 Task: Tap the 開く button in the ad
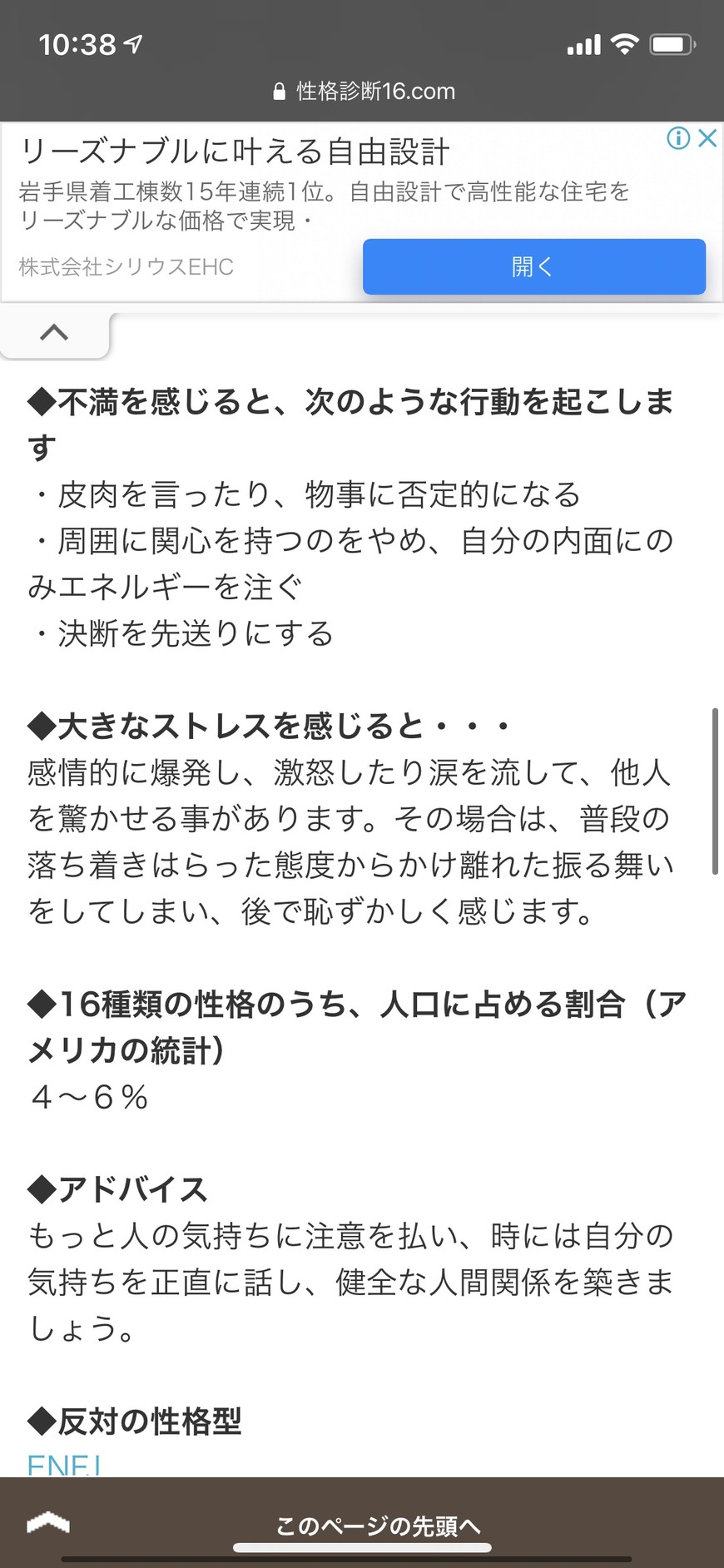(x=533, y=266)
